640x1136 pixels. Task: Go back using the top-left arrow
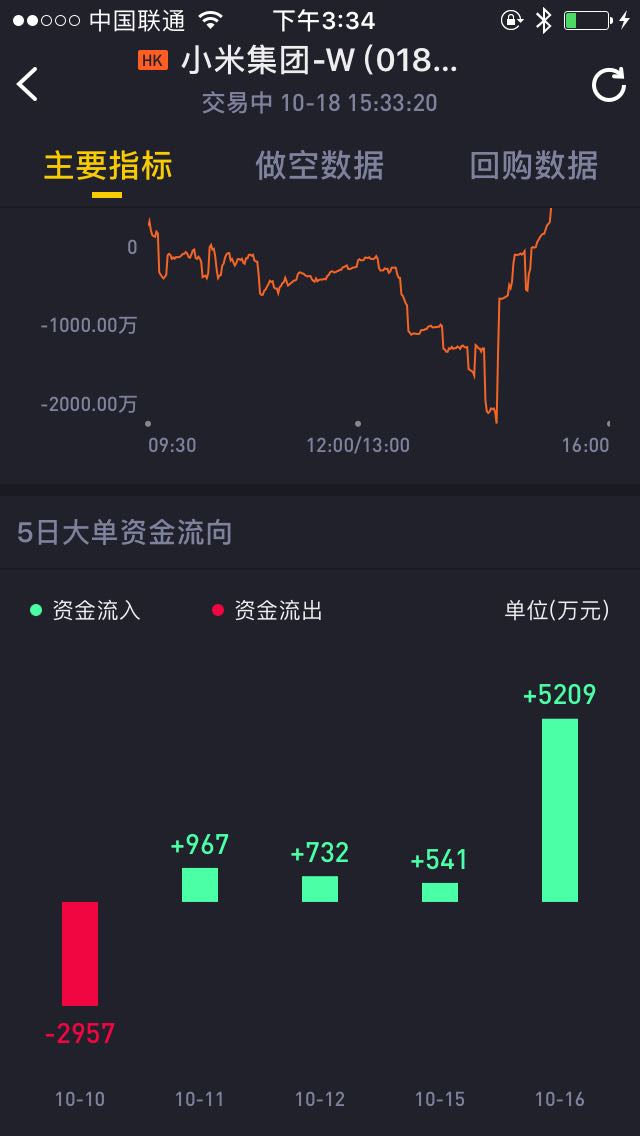[28, 85]
